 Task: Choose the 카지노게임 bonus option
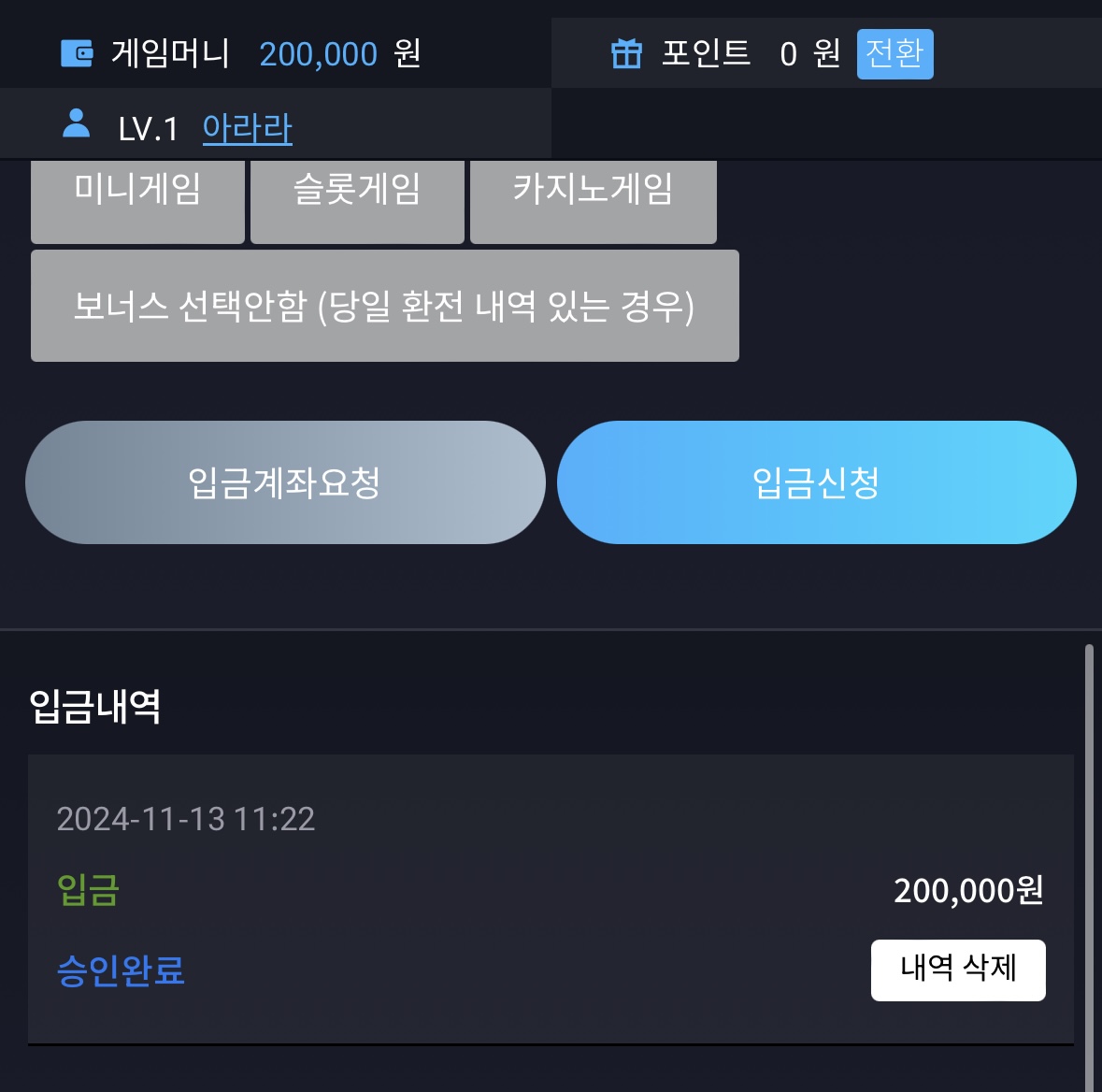593,199
